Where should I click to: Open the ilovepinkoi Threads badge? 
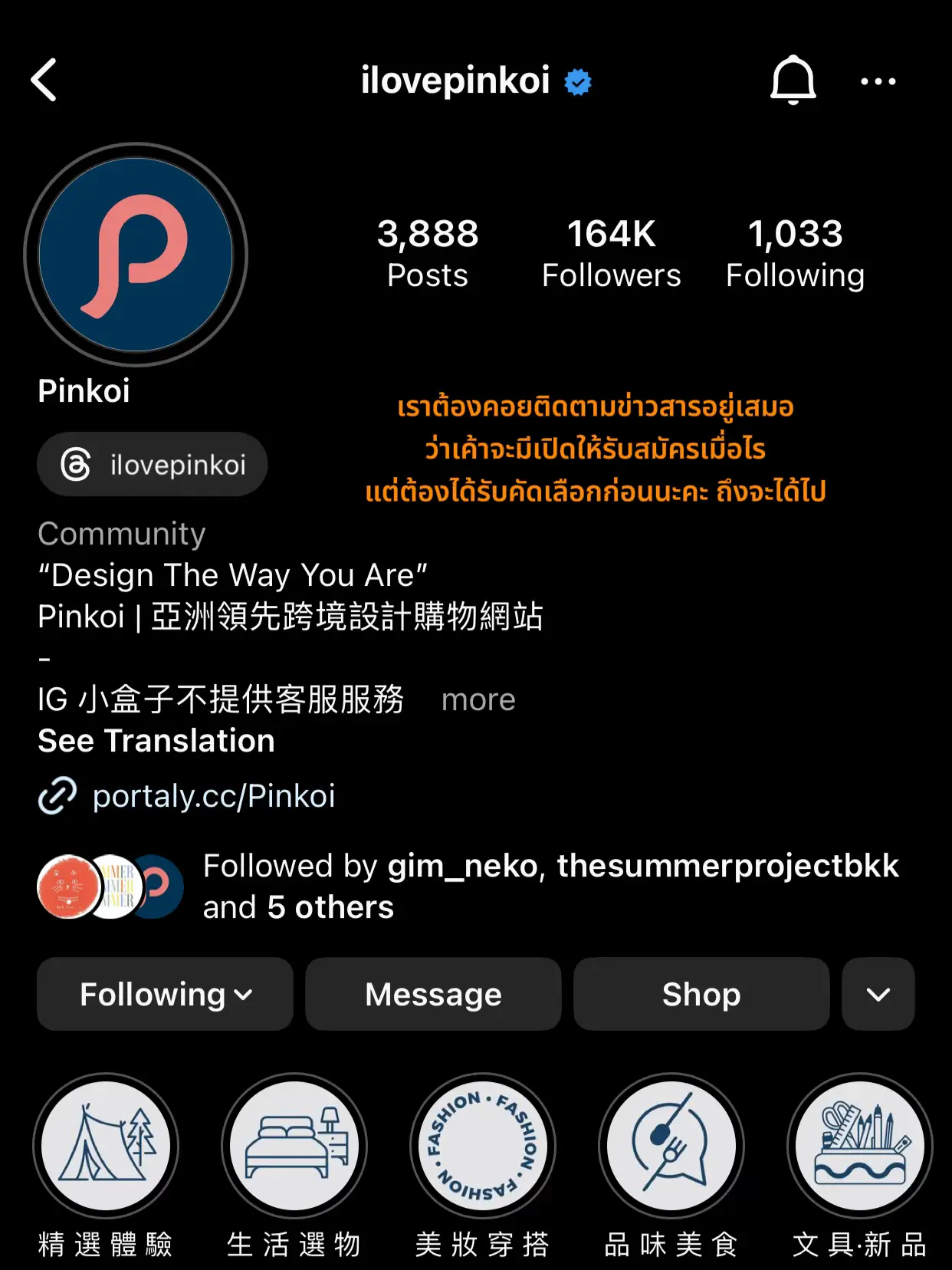pos(153,465)
